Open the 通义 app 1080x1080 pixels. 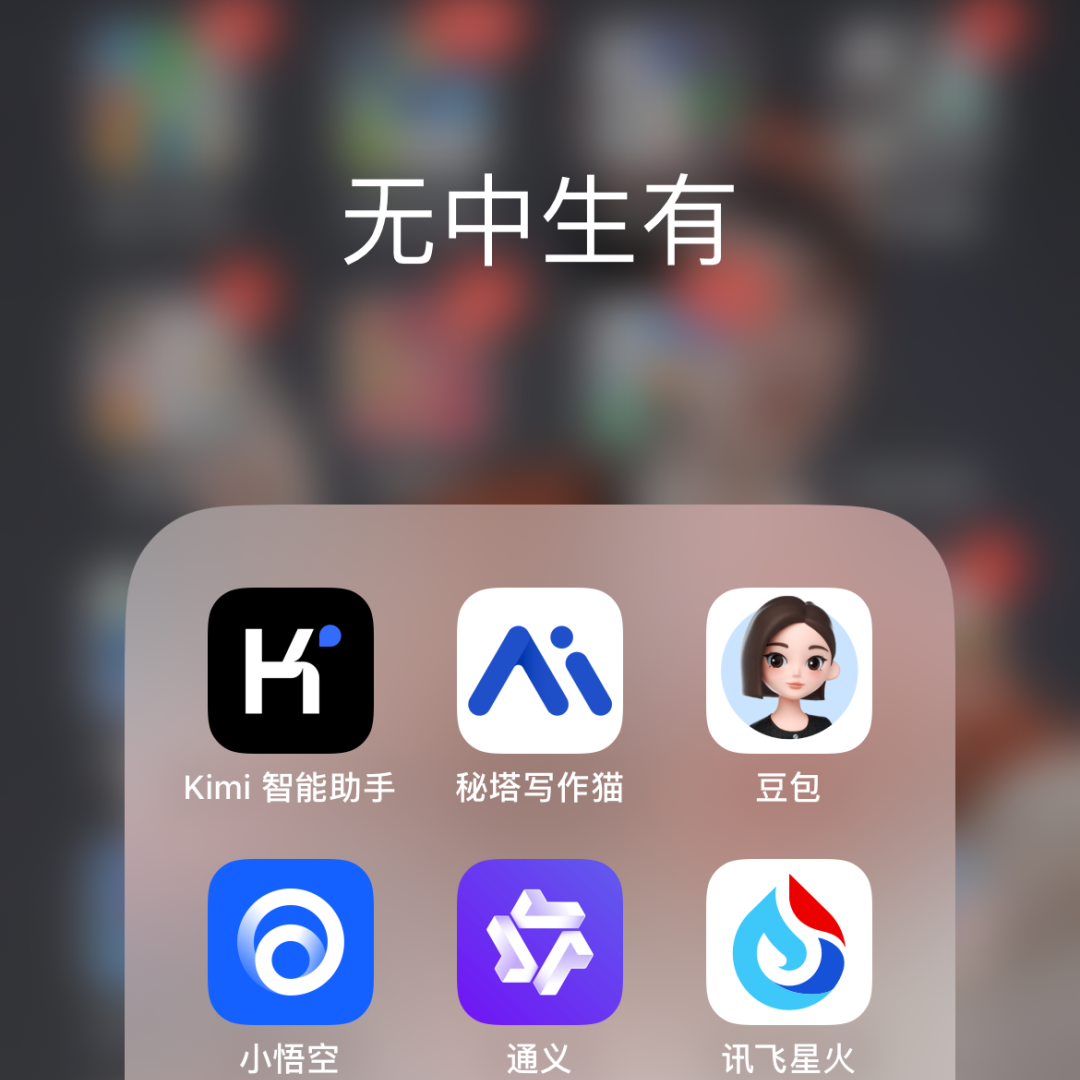pos(540,941)
